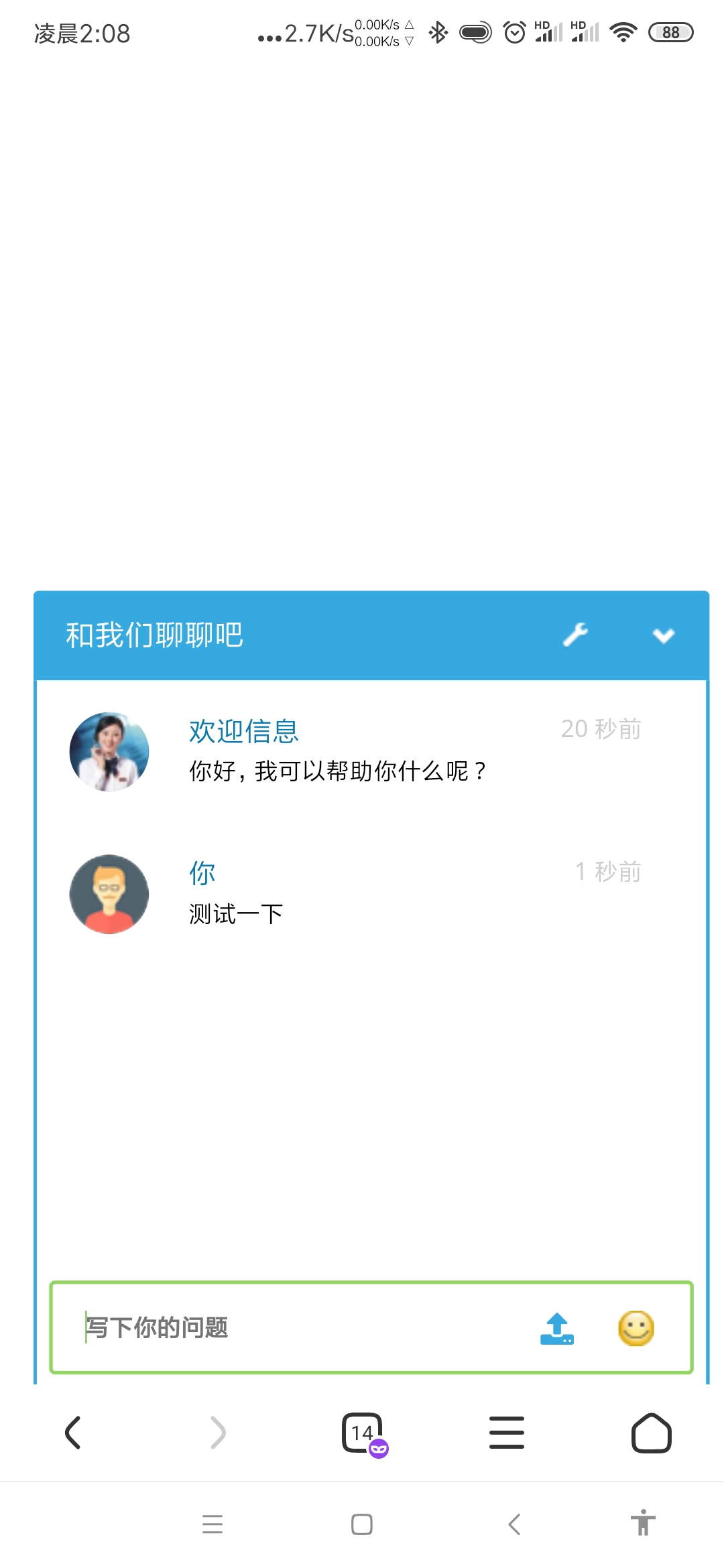Tap the system recent apps square button
The width and height of the screenshot is (724, 1568).
tap(362, 1524)
